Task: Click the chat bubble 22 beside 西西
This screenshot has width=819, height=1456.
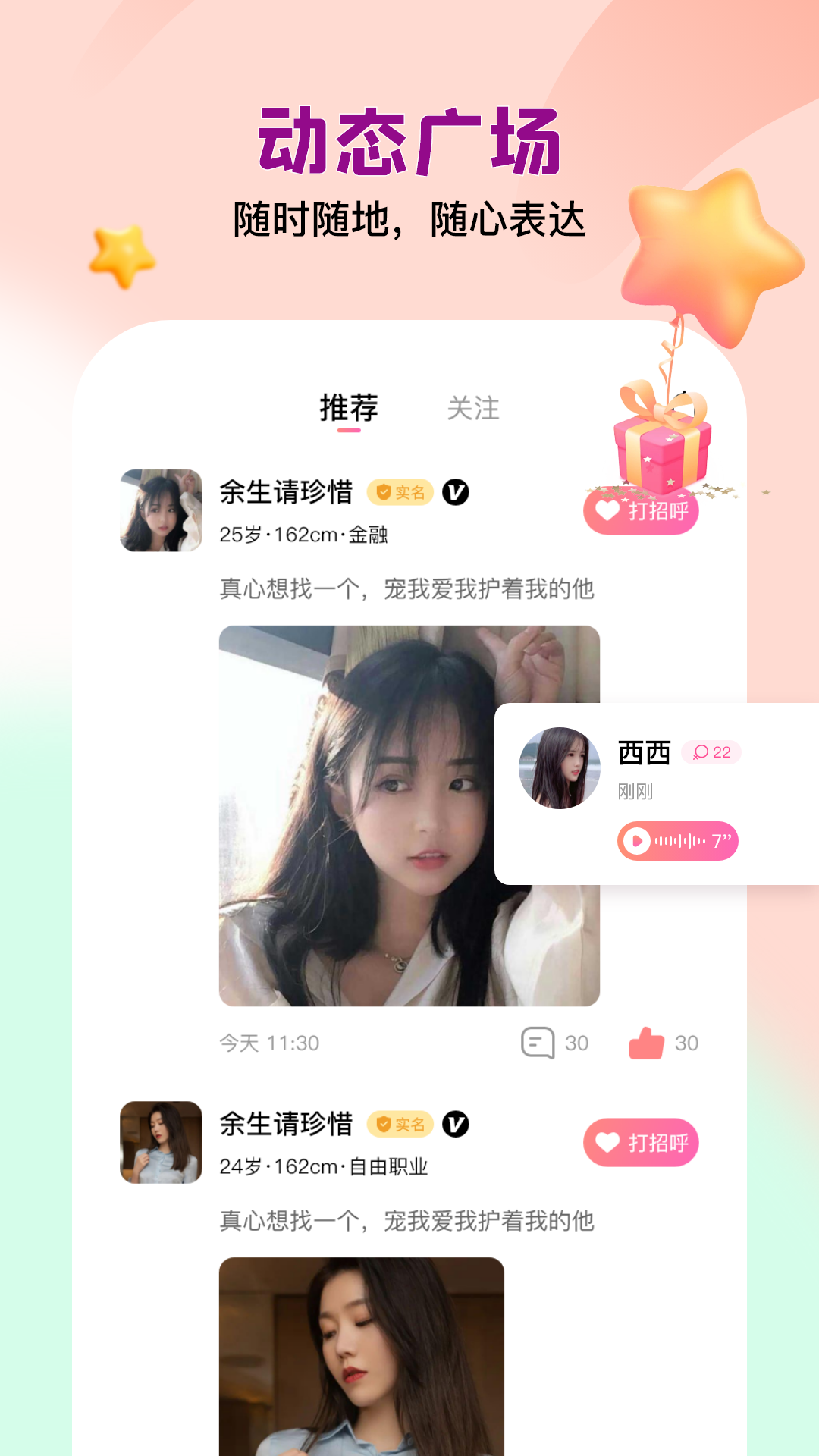Action: pos(711,752)
